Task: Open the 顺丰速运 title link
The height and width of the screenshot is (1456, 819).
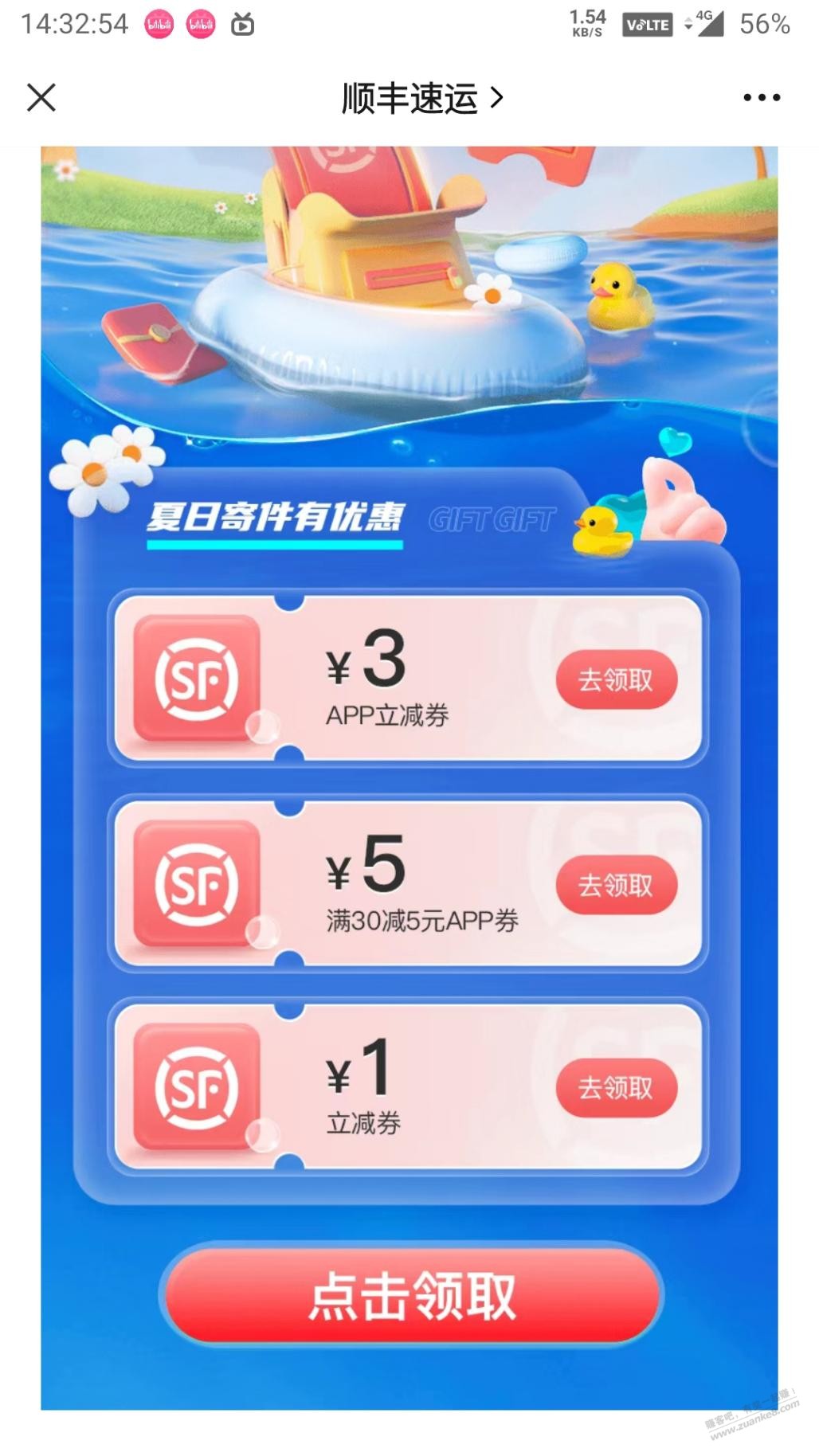Action: (421, 98)
